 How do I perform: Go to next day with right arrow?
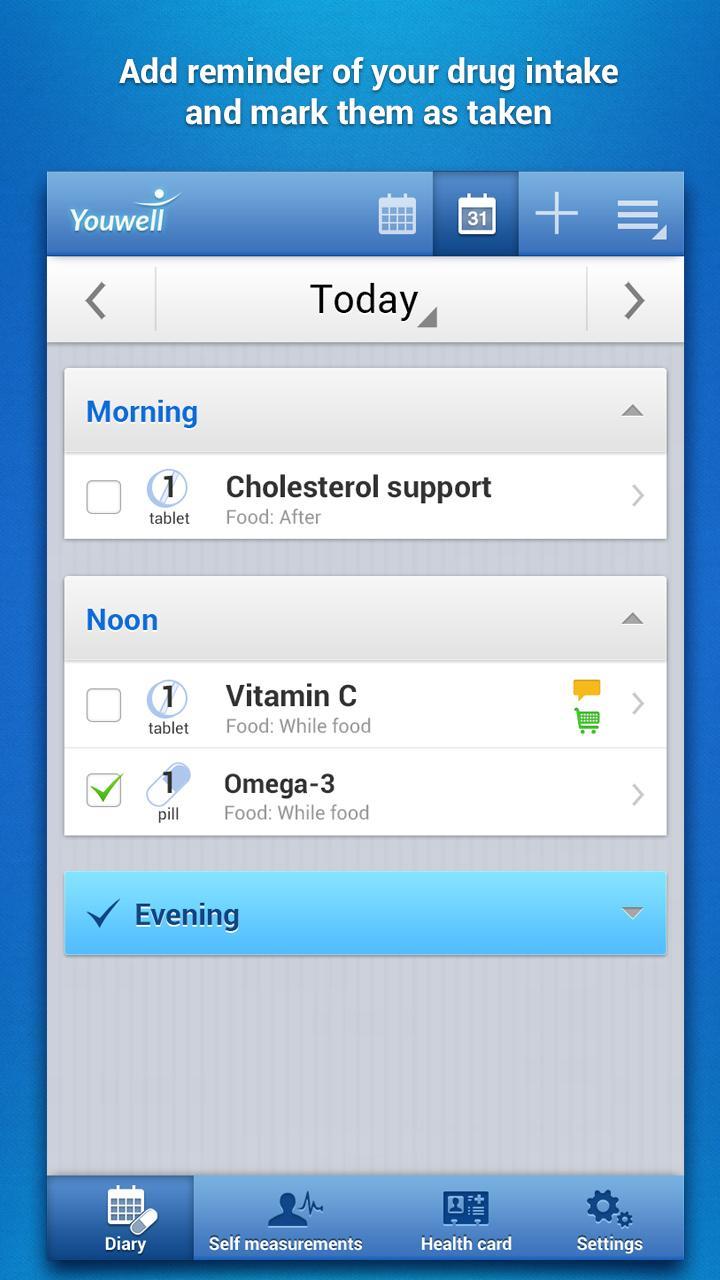pos(634,299)
